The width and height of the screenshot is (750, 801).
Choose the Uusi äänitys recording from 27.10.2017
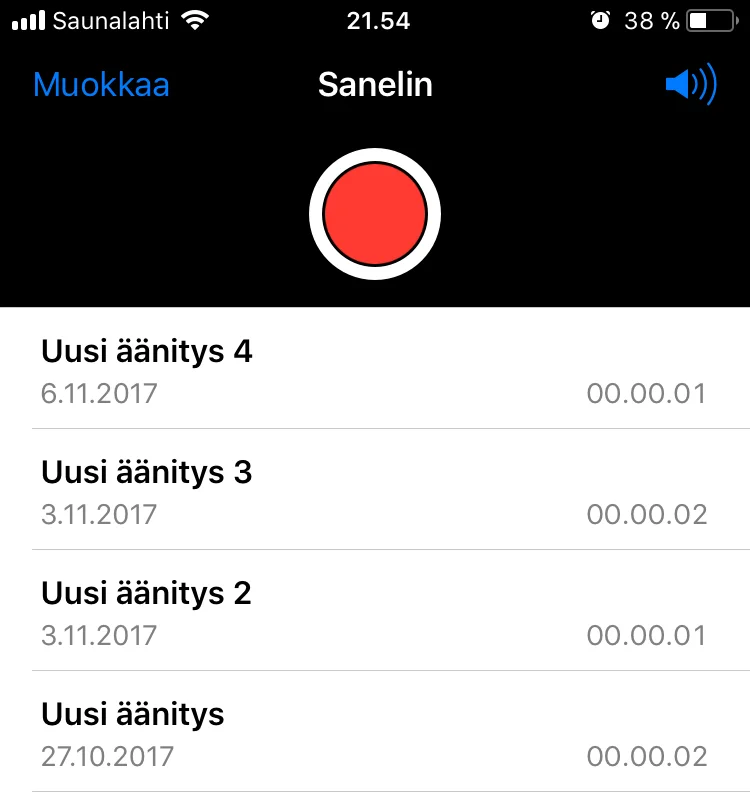pyautogui.click(x=374, y=733)
